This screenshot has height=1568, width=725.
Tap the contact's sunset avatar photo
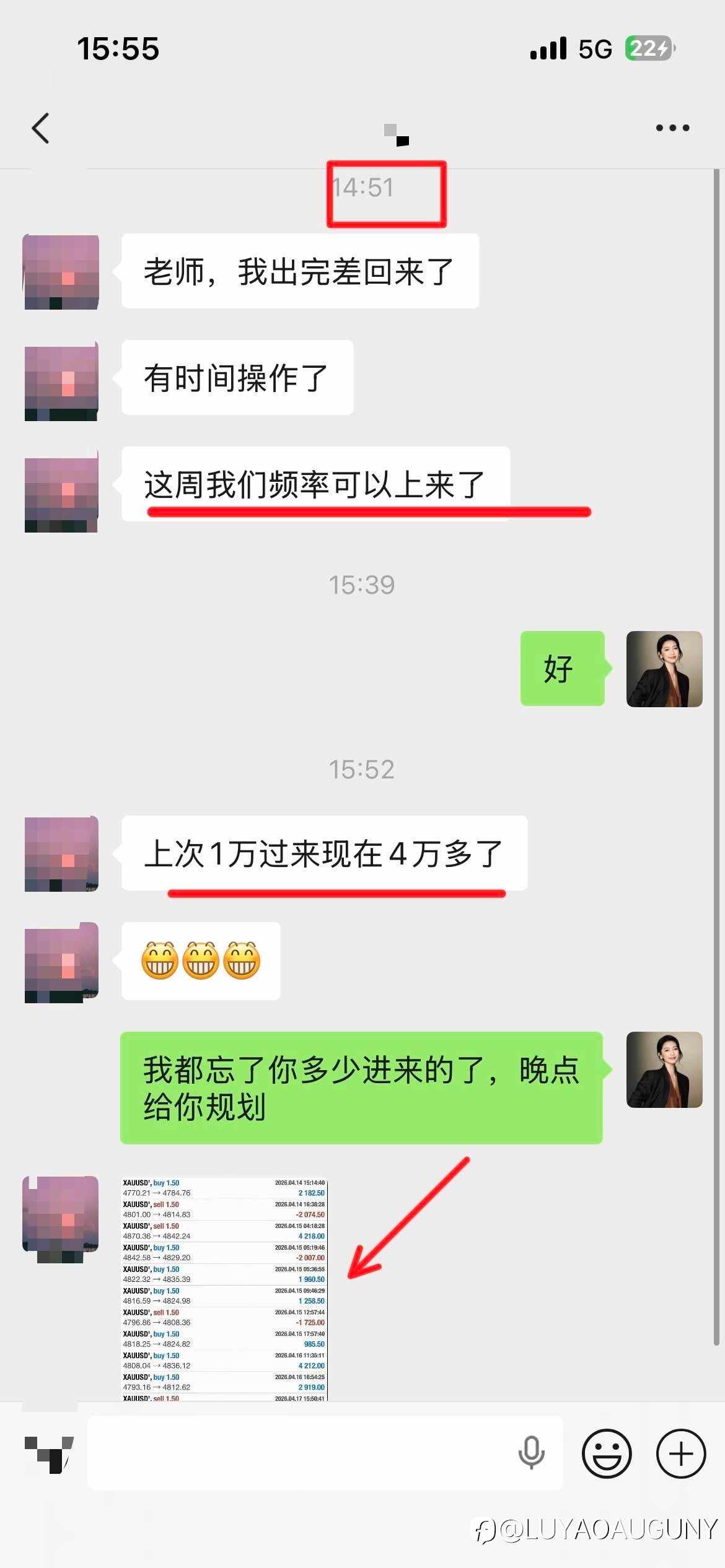point(61,269)
